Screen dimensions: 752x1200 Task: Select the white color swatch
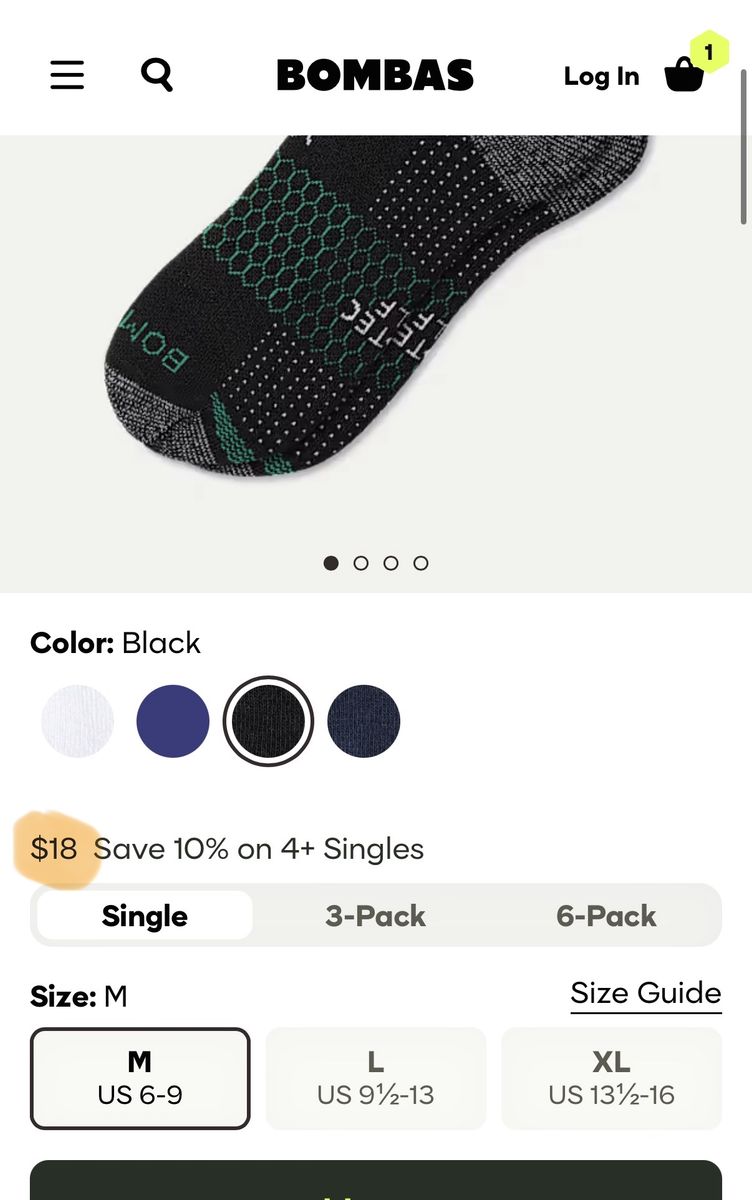(77, 721)
